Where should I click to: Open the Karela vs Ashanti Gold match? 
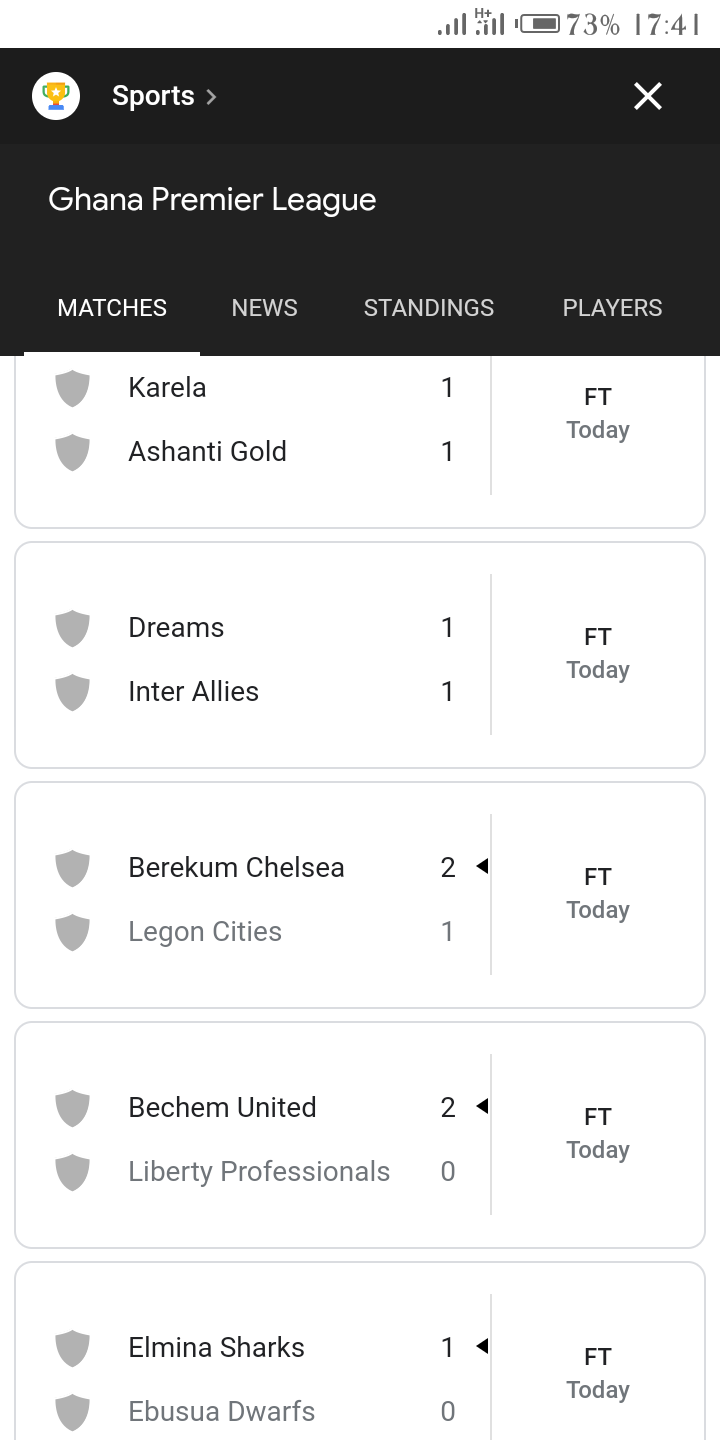(x=360, y=441)
